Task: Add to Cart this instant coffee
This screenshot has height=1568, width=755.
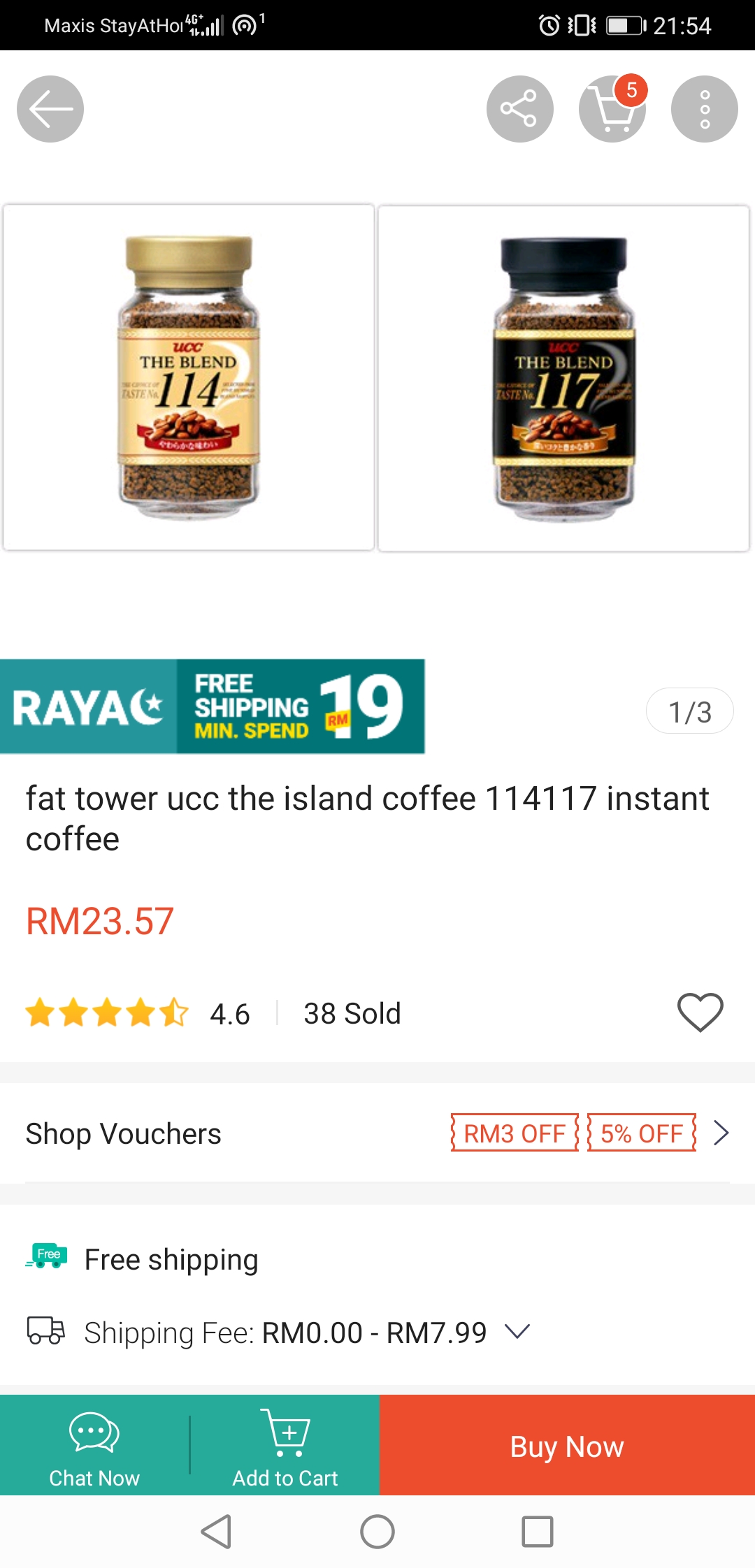Action: click(285, 1446)
